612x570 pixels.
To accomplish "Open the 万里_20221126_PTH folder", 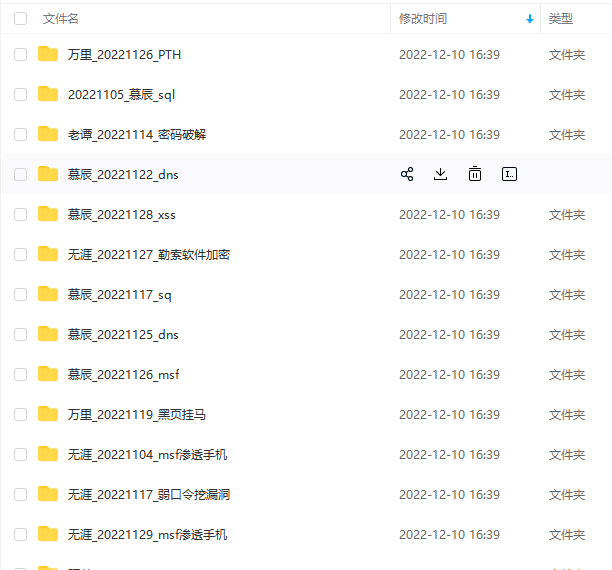I will click(124, 54).
